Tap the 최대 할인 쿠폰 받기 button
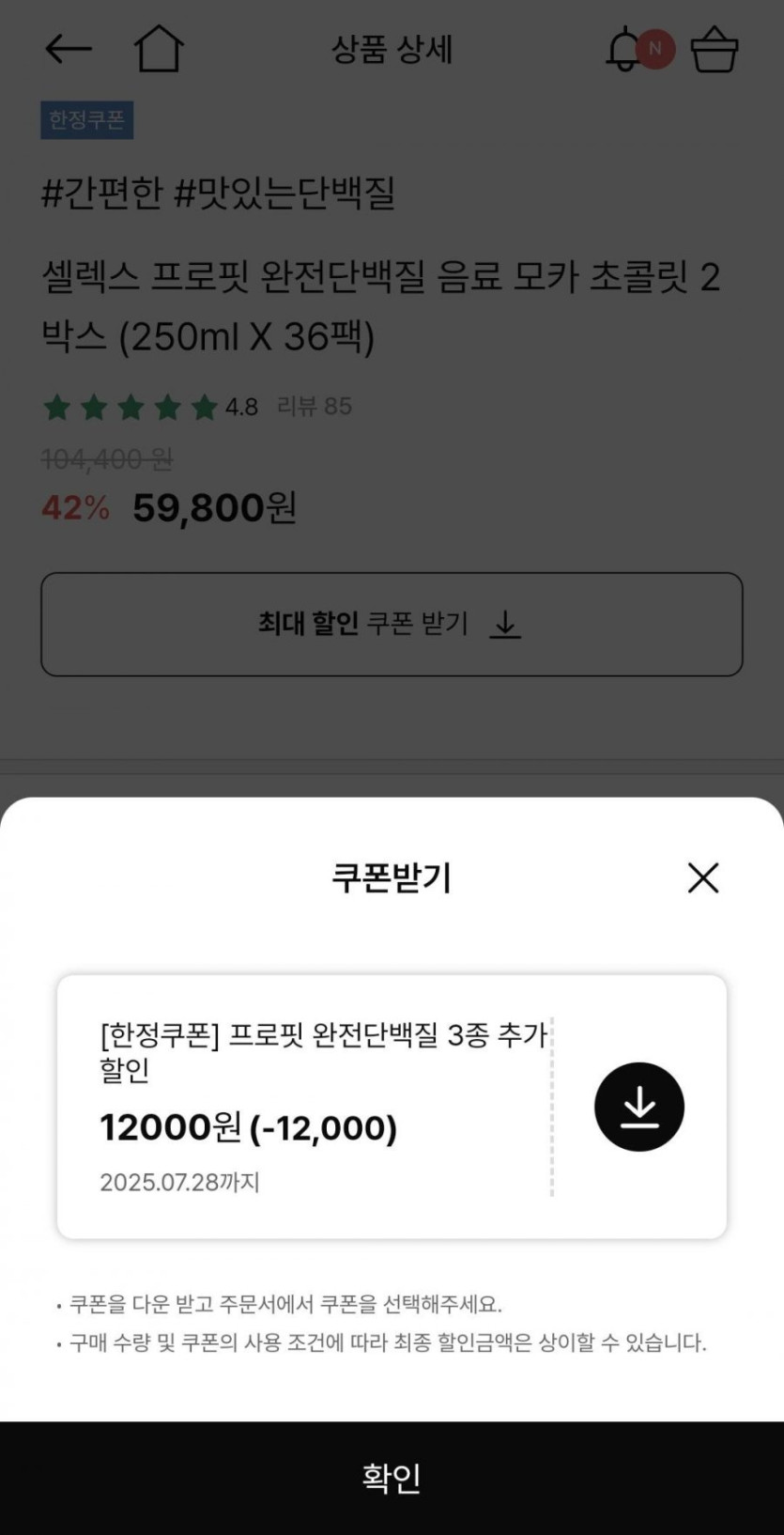The image size is (784, 1535). point(392,624)
